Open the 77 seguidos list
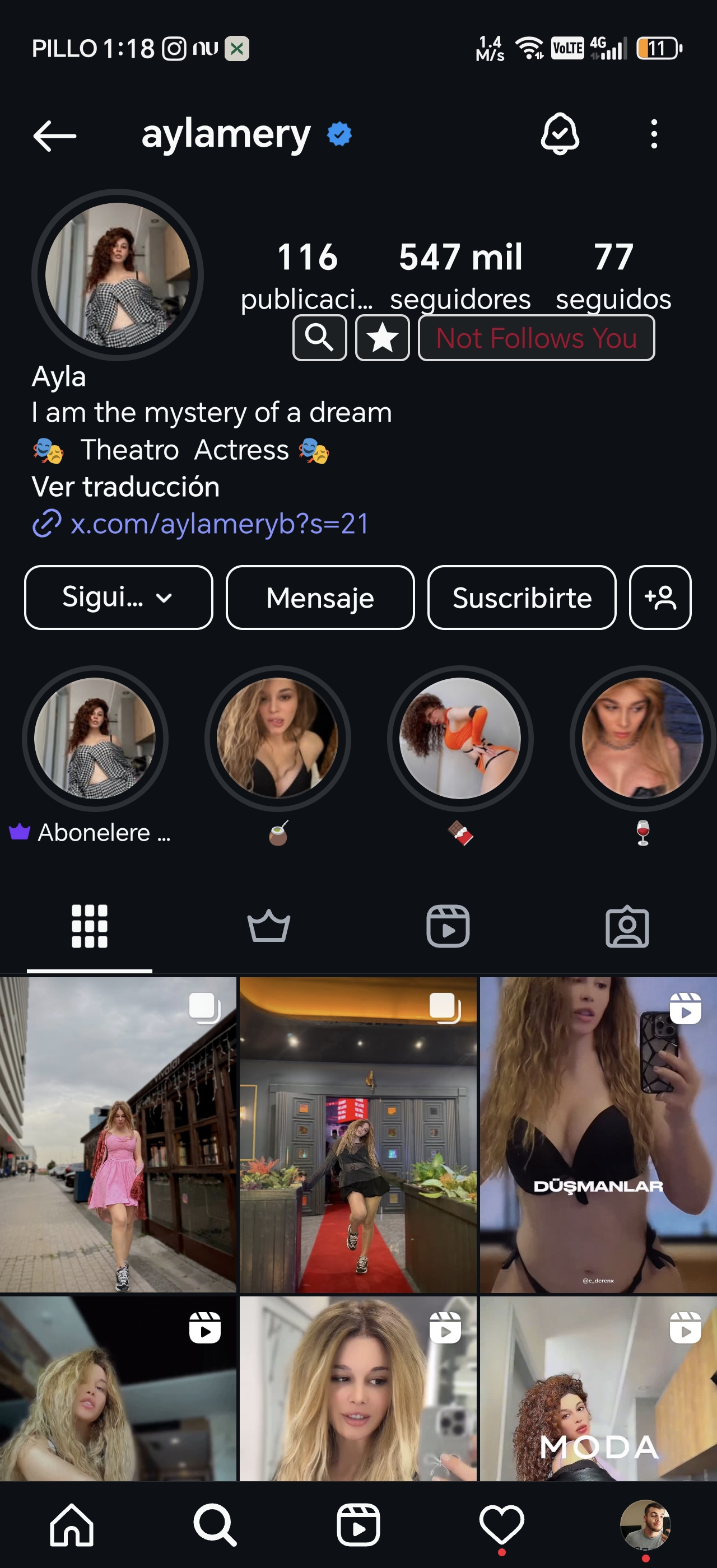Image resolution: width=717 pixels, height=1568 pixels. tap(613, 276)
